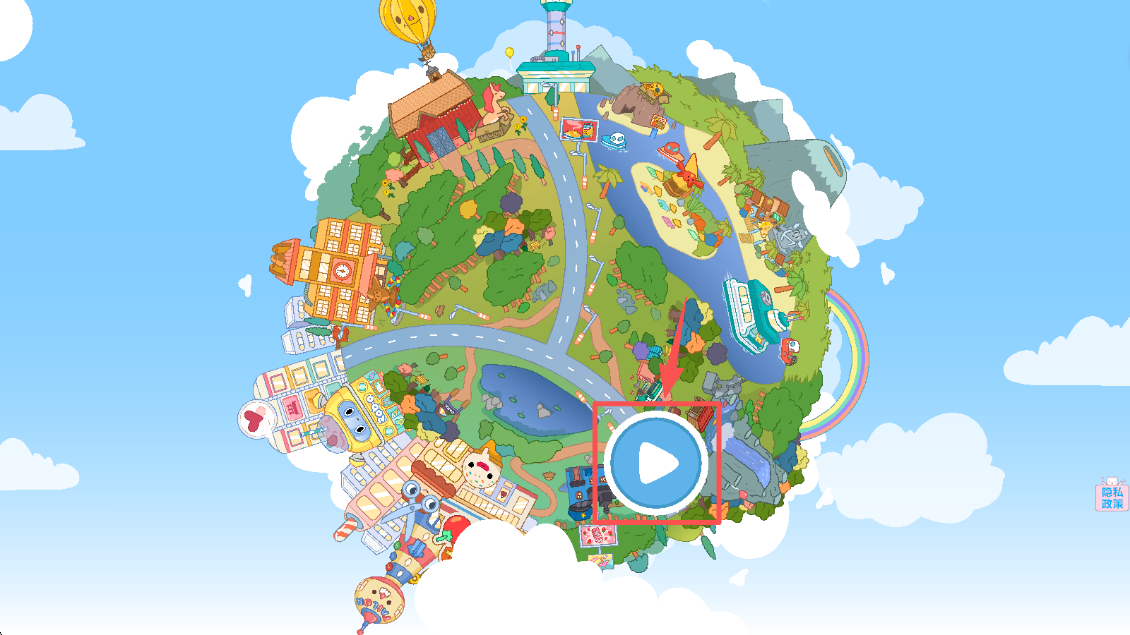Tap the blue play button
1130x635 pixels.
click(656, 463)
